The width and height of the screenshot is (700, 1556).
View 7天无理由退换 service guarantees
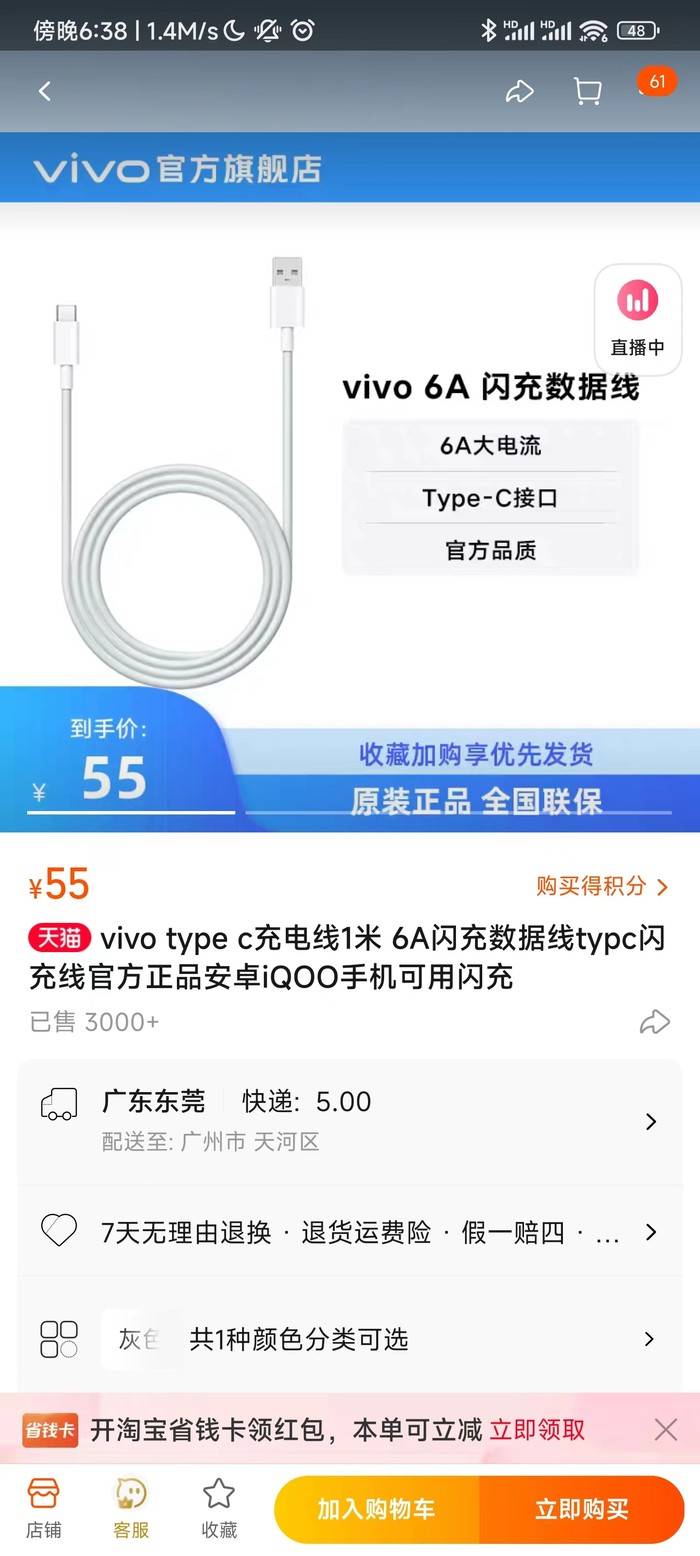pyautogui.click(x=350, y=1232)
